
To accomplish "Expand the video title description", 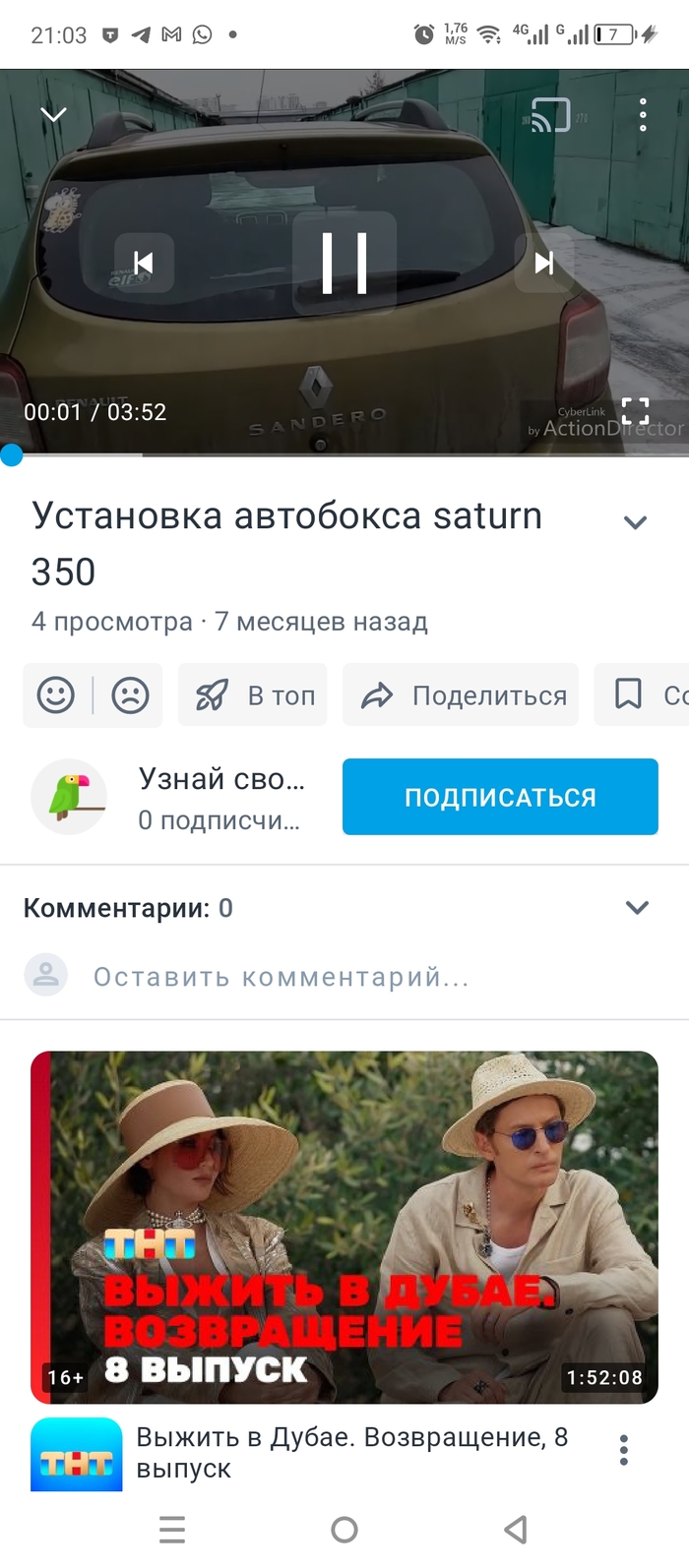I will (x=636, y=522).
